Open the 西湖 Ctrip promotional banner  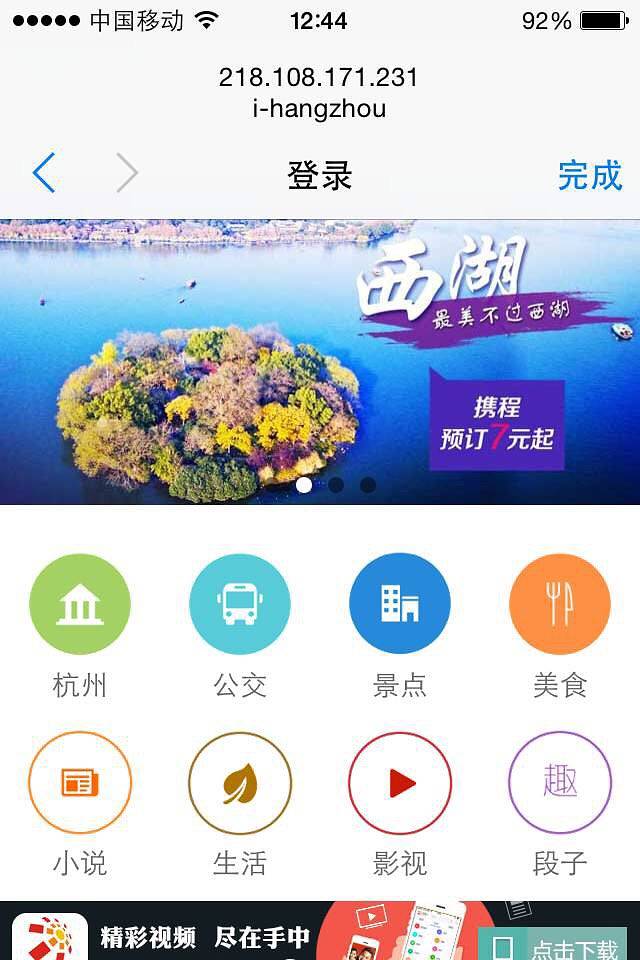pyautogui.click(x=320, y=360)
